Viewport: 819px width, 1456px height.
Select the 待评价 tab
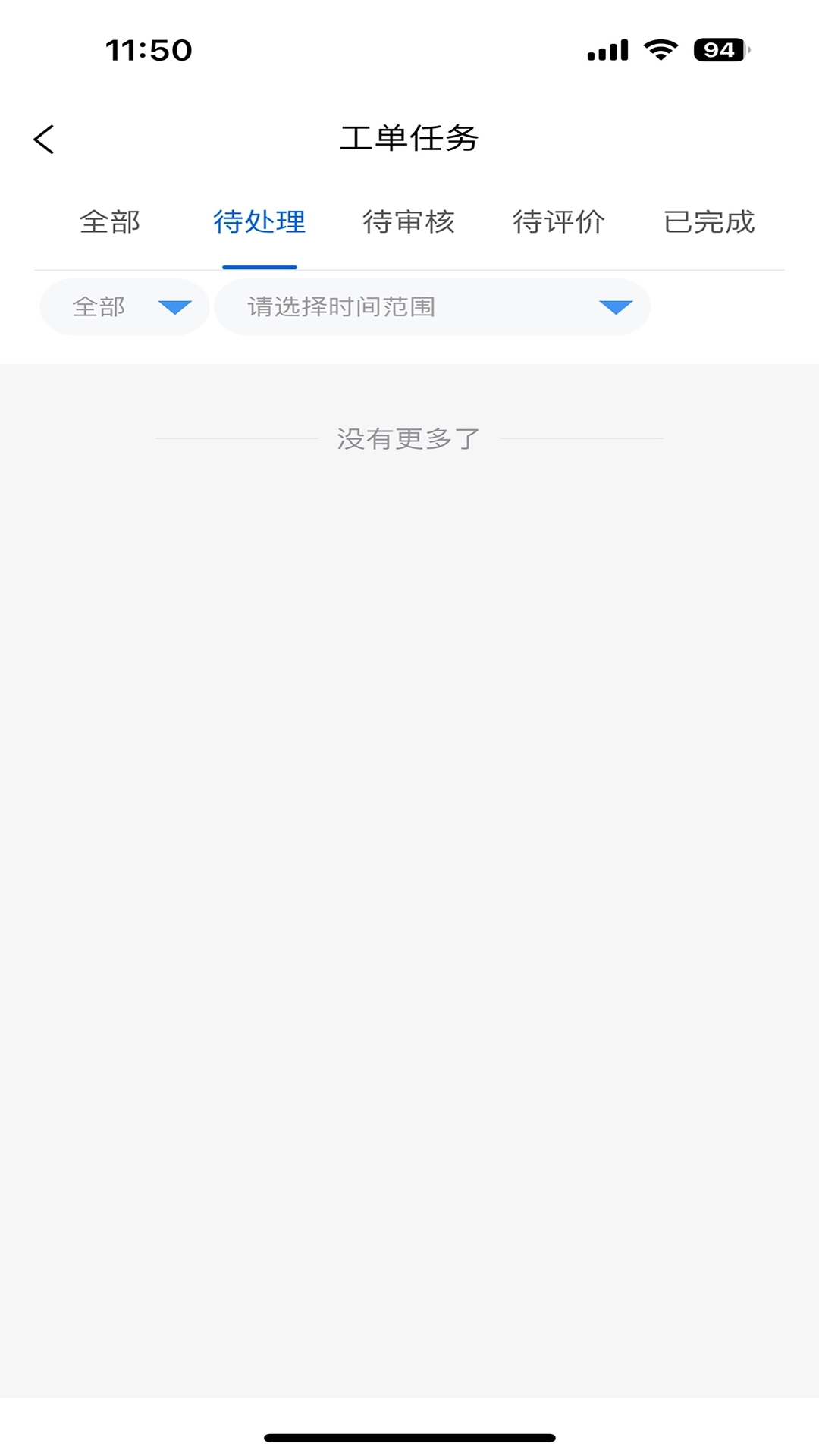click(559, 222)
